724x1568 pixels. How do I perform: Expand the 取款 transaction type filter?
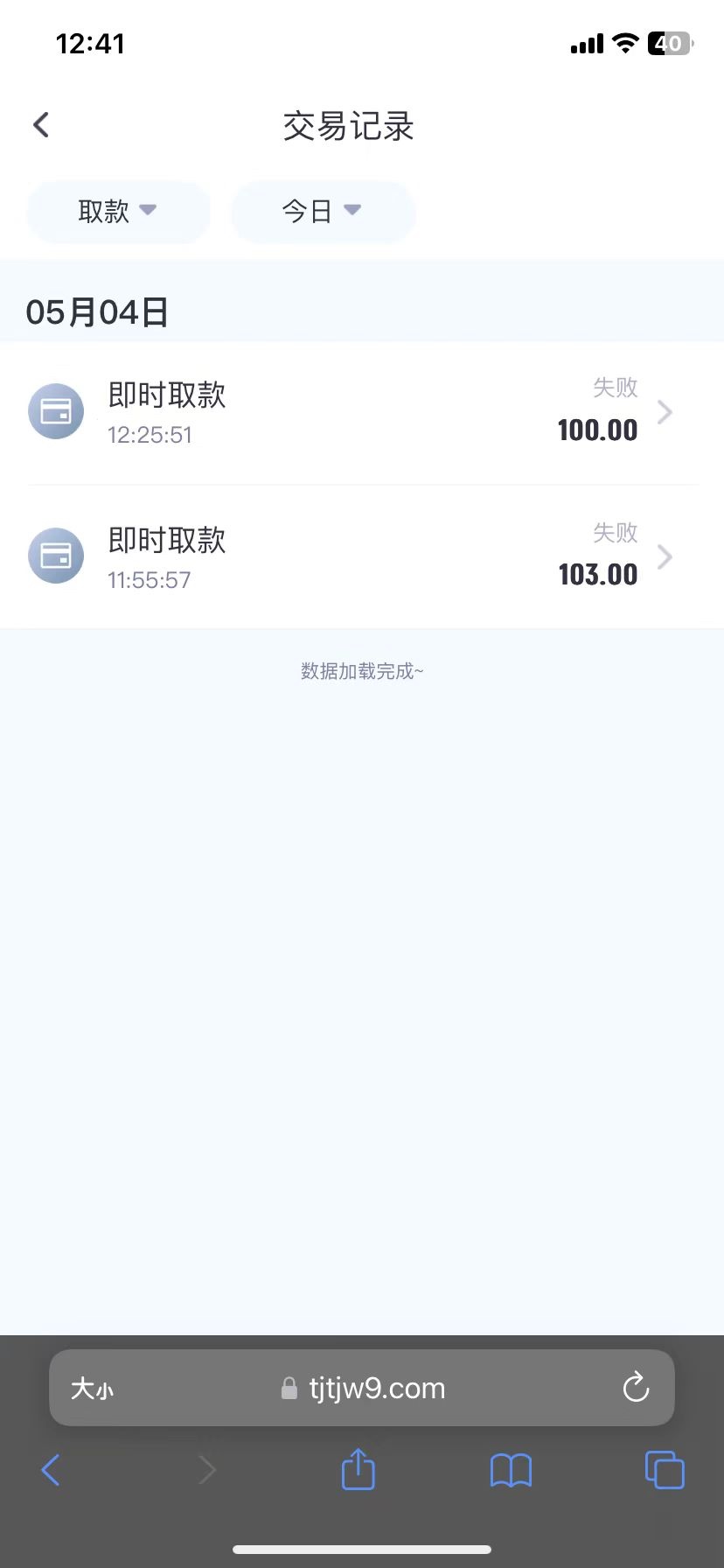click(118, 212)
